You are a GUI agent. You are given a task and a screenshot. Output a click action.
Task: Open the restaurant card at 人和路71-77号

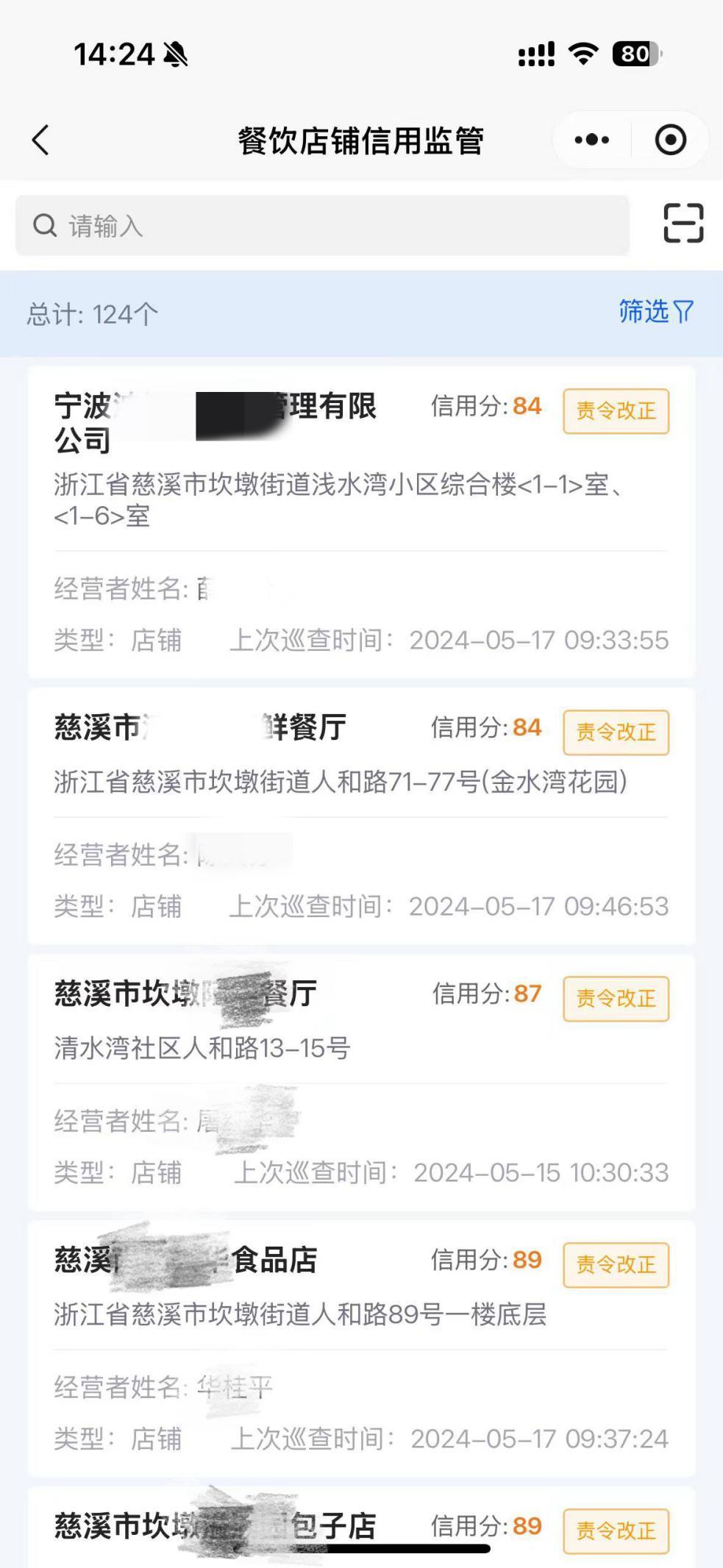[361, 816]
